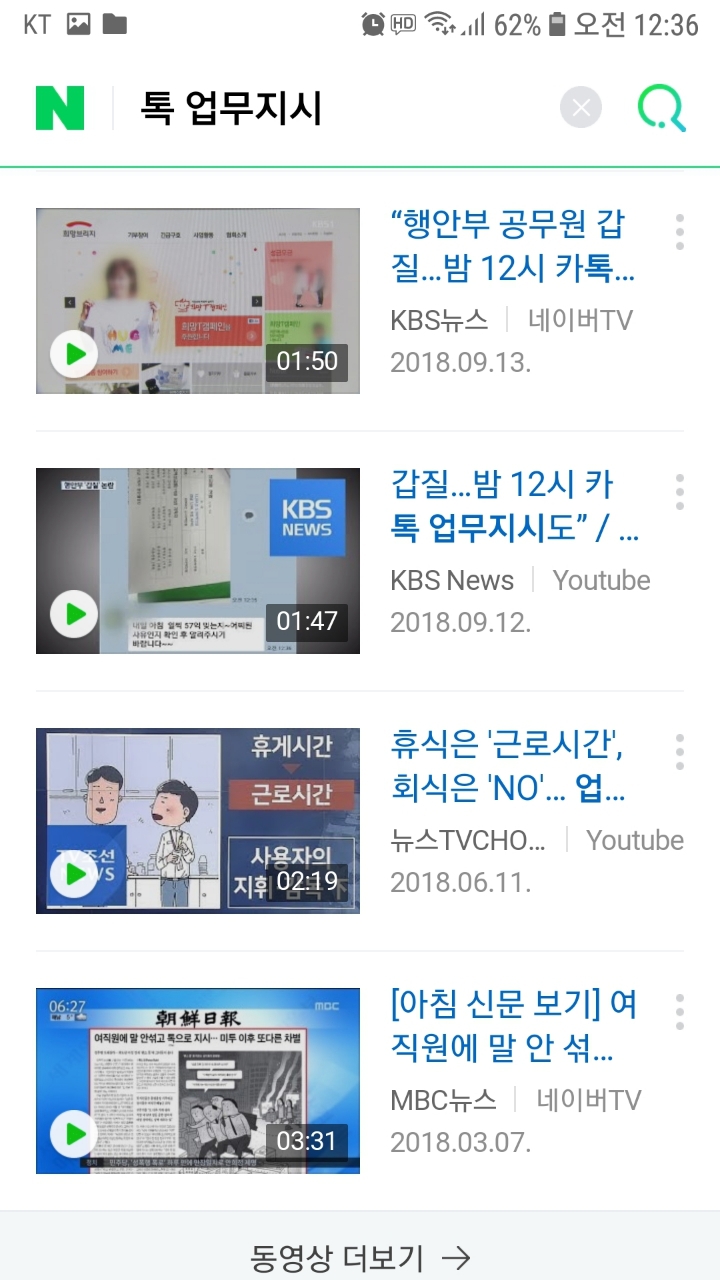Play the 01:50 KBS뉴스 video thumbnail
720x1280 pixels.
[198, 300]
